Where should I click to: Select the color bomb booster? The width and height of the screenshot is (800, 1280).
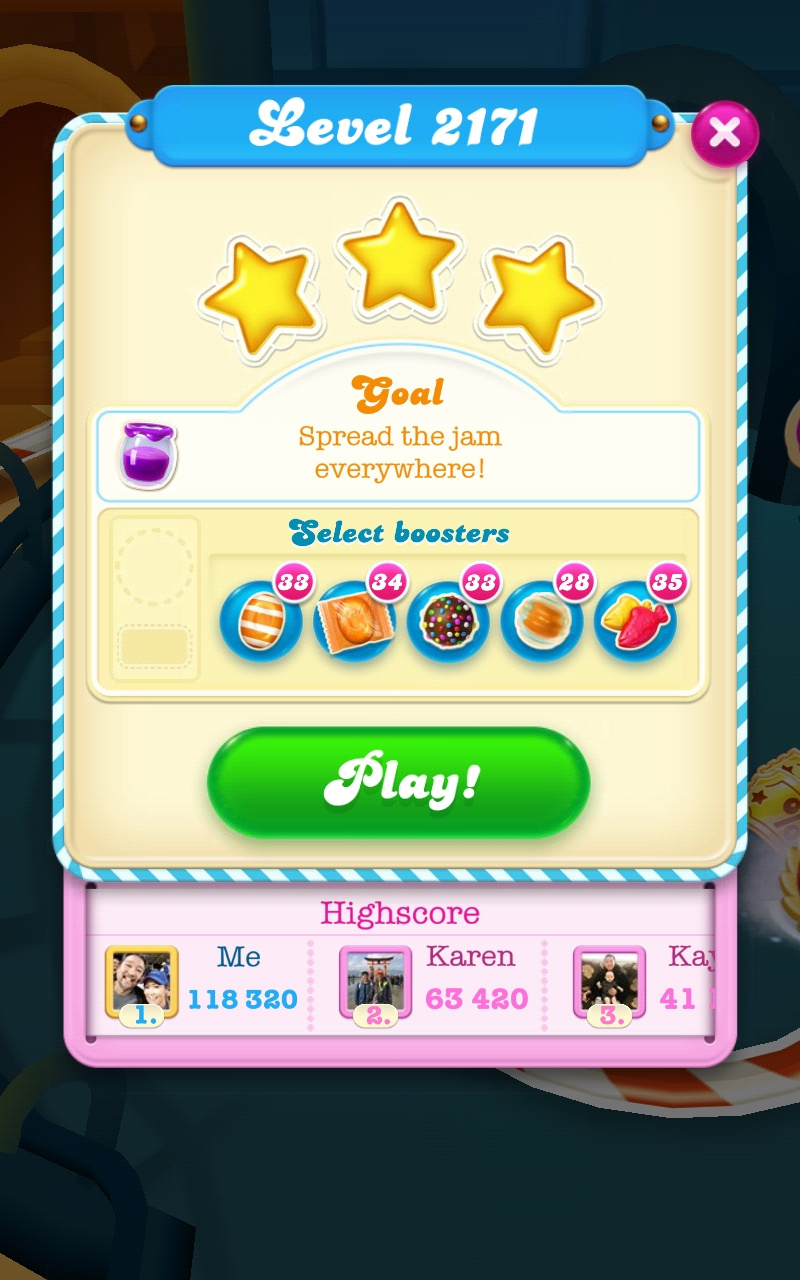448,621
